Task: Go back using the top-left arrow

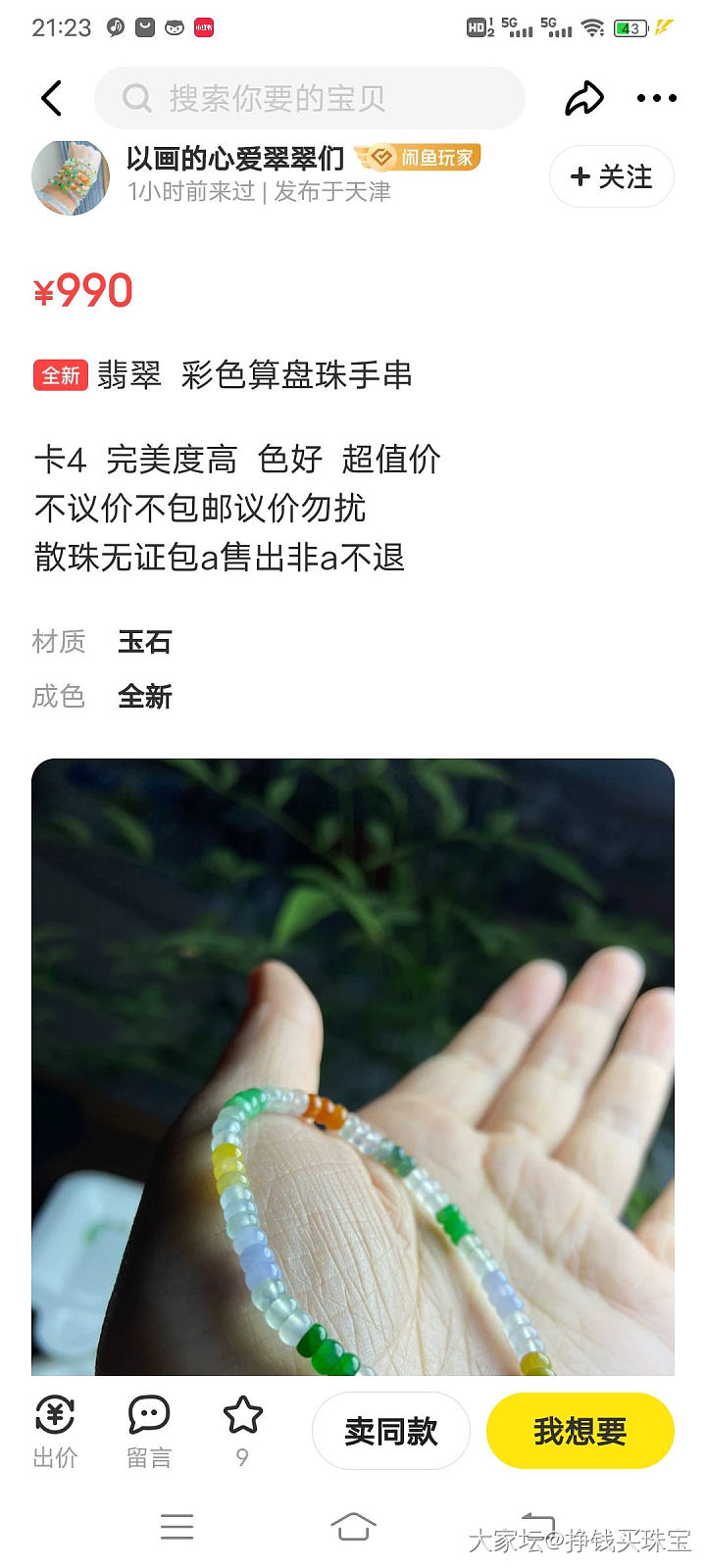Action: [52, 98]
